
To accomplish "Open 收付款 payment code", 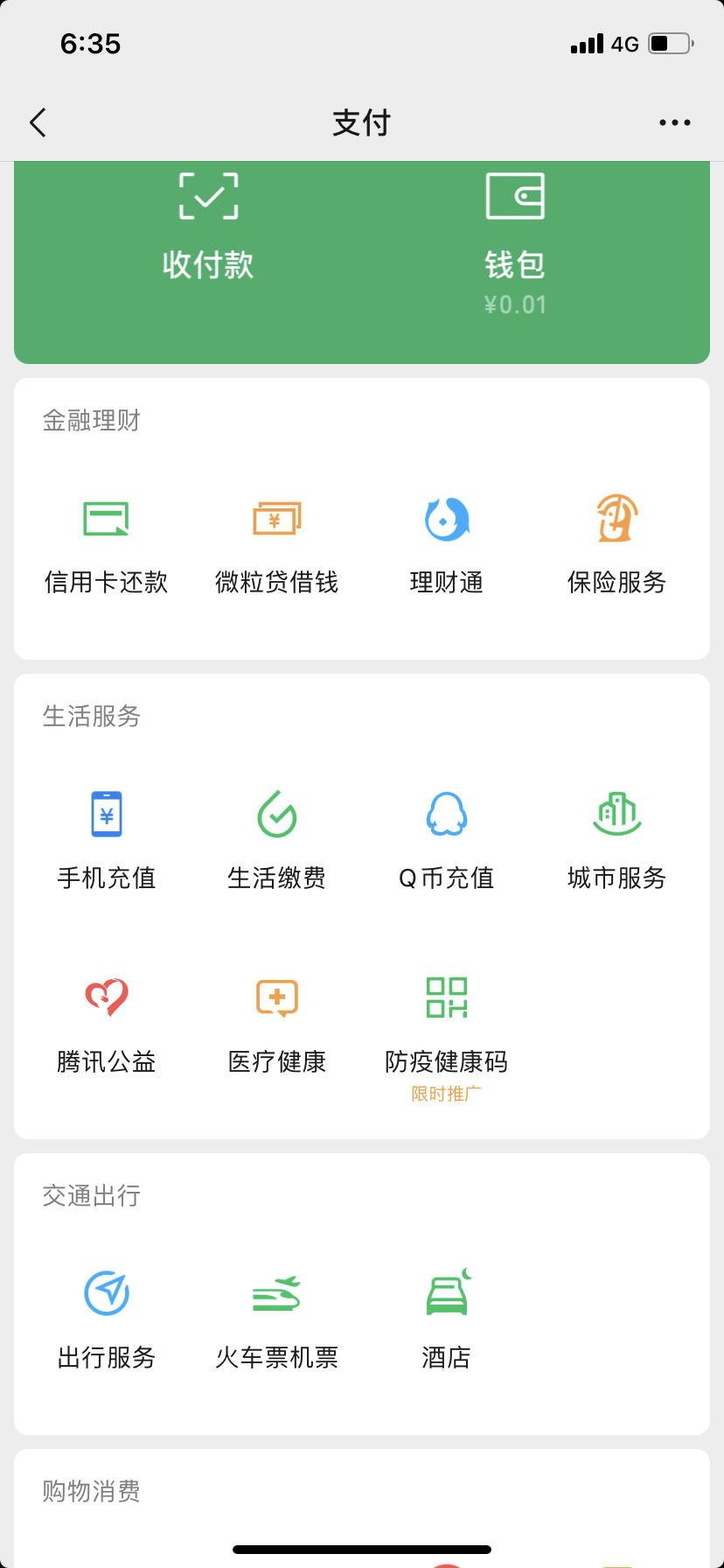I will tap(208, 227).
